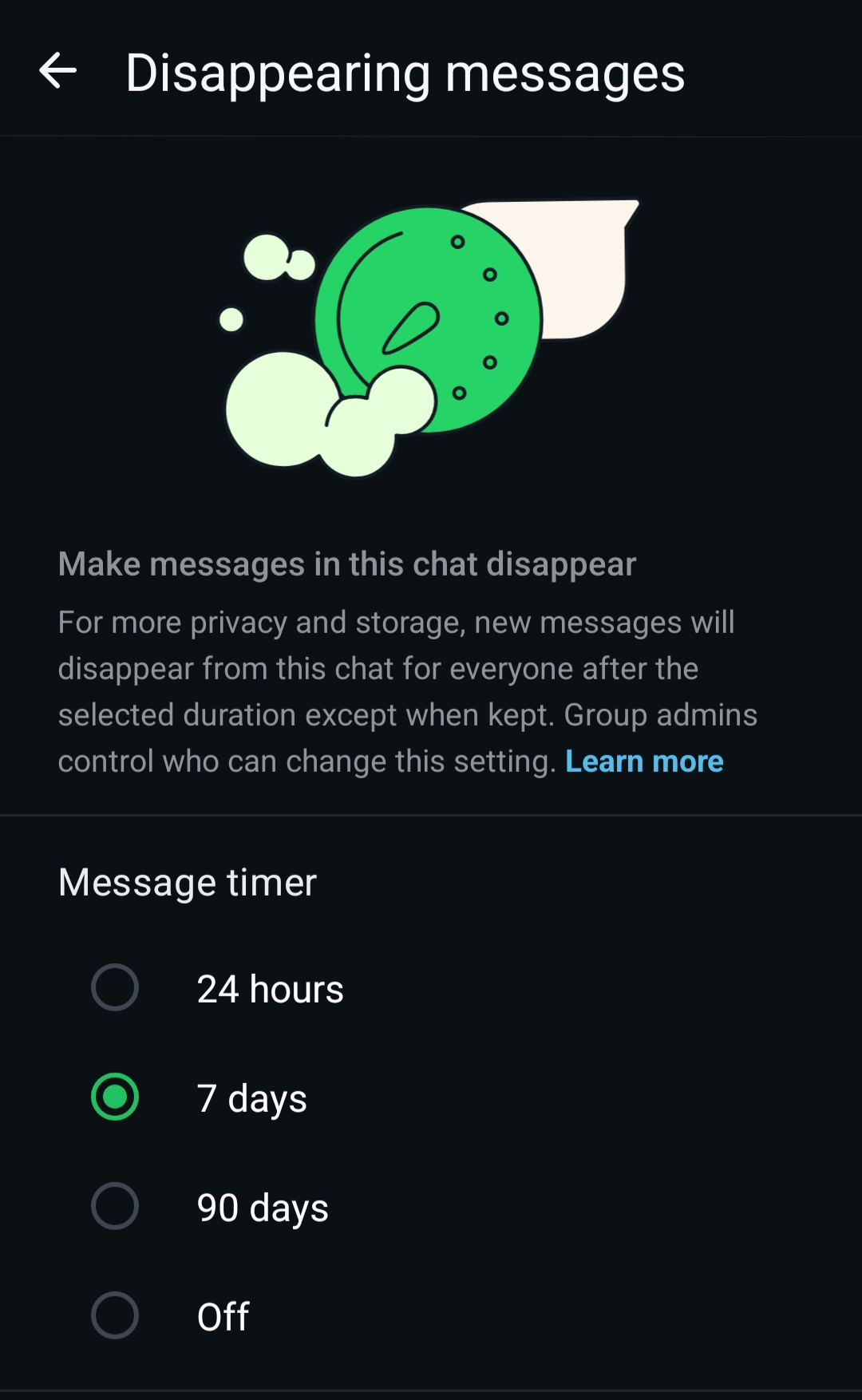Turn the message timer Off
The image size is (862, 1400).
coord(115,1315)
